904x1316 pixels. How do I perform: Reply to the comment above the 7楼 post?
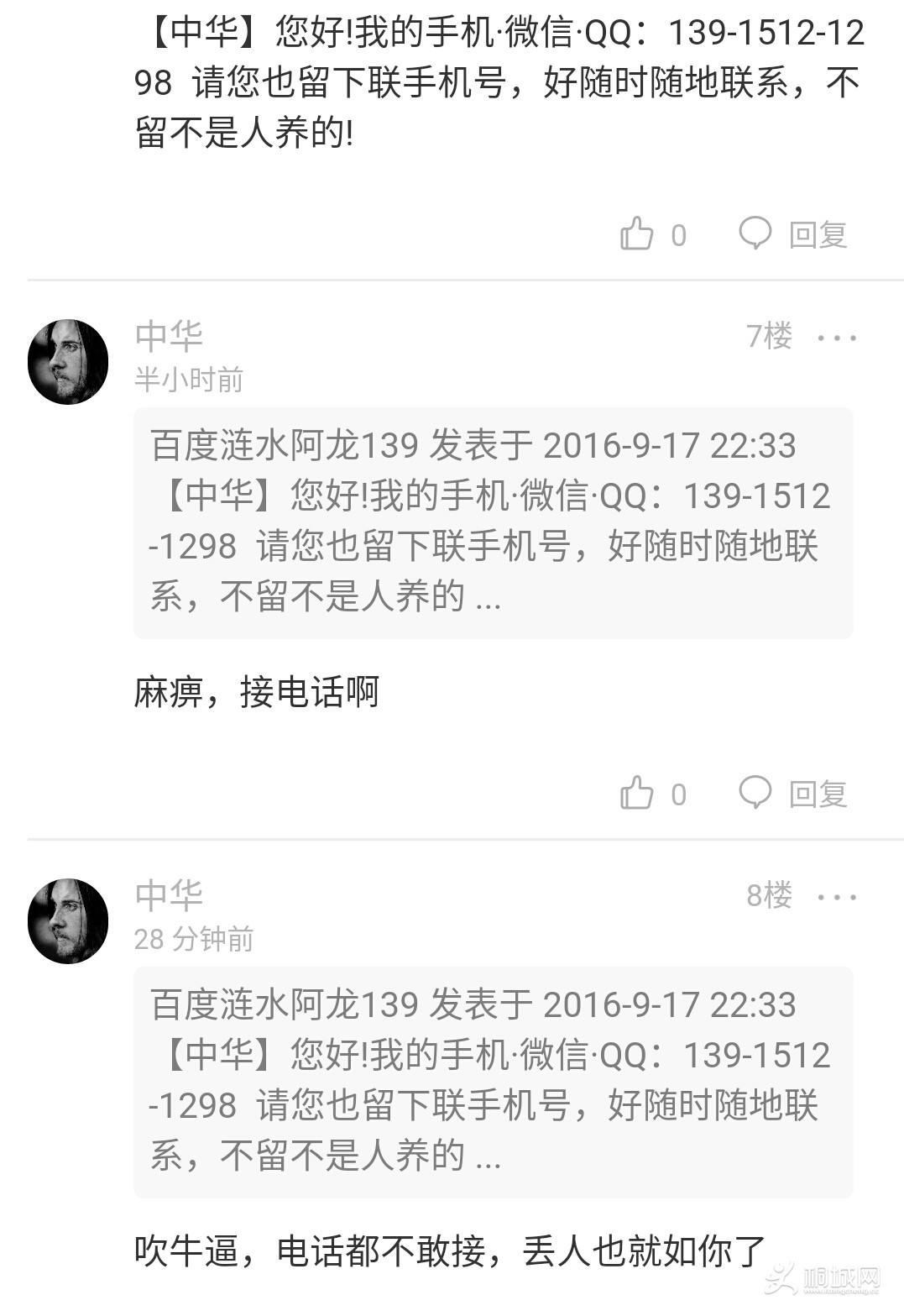tap(793, 234)
